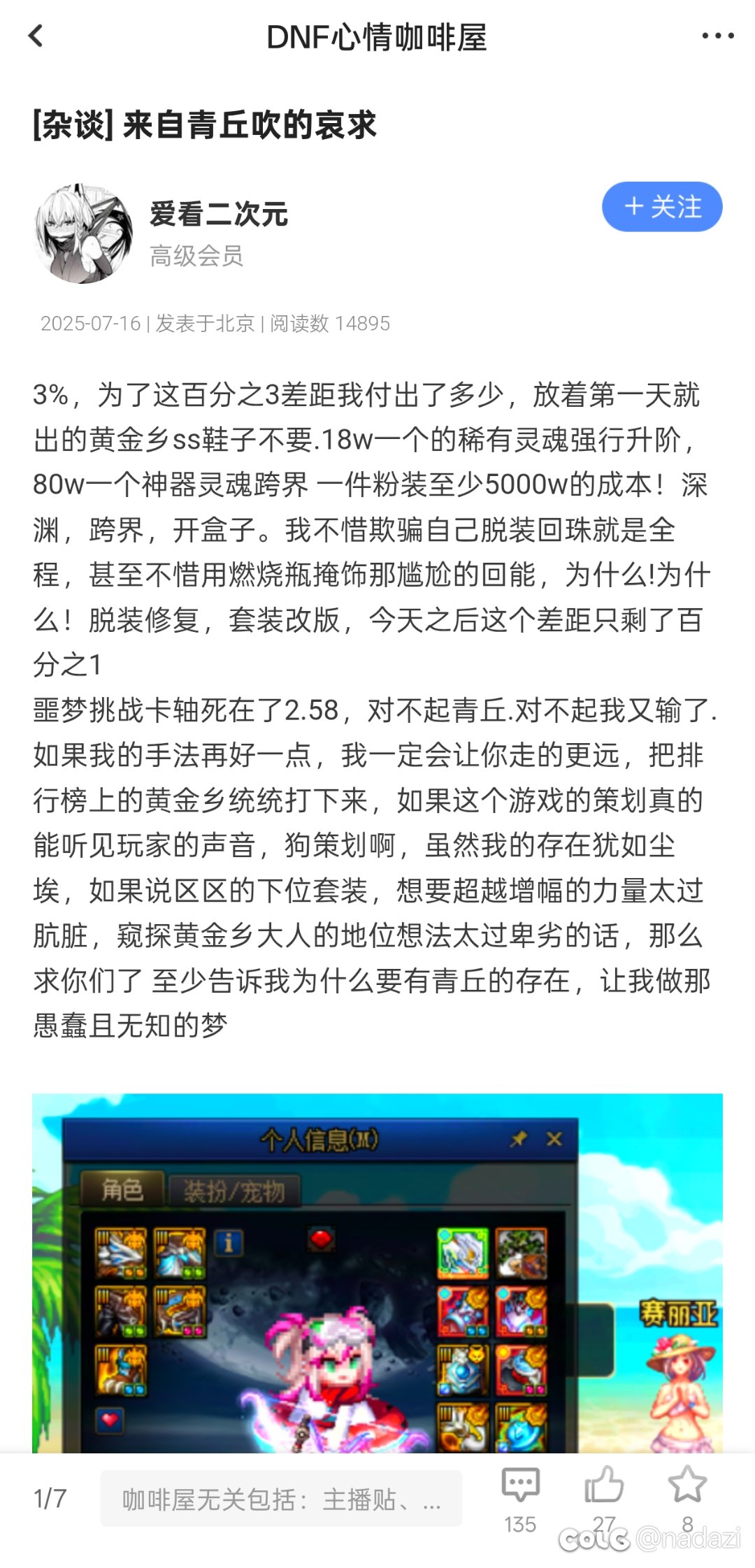
Task: Open the game screenshot image in post
Action: click(x=377, y=1272)
